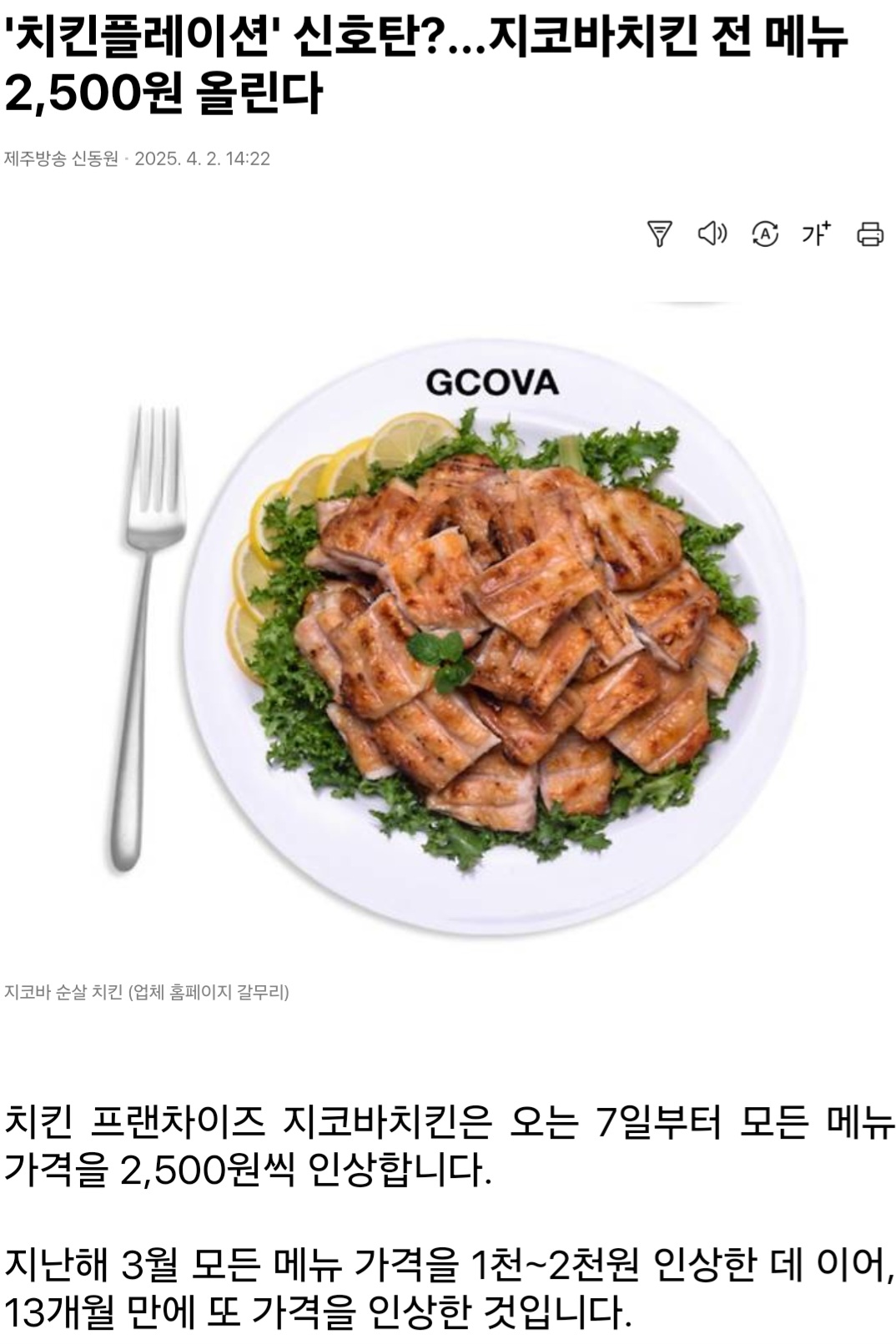Translate the article with the A icon
Image resolution: width=896 pixels, height=1344 pixels.
pyautogui.click(x=765, y=234)
